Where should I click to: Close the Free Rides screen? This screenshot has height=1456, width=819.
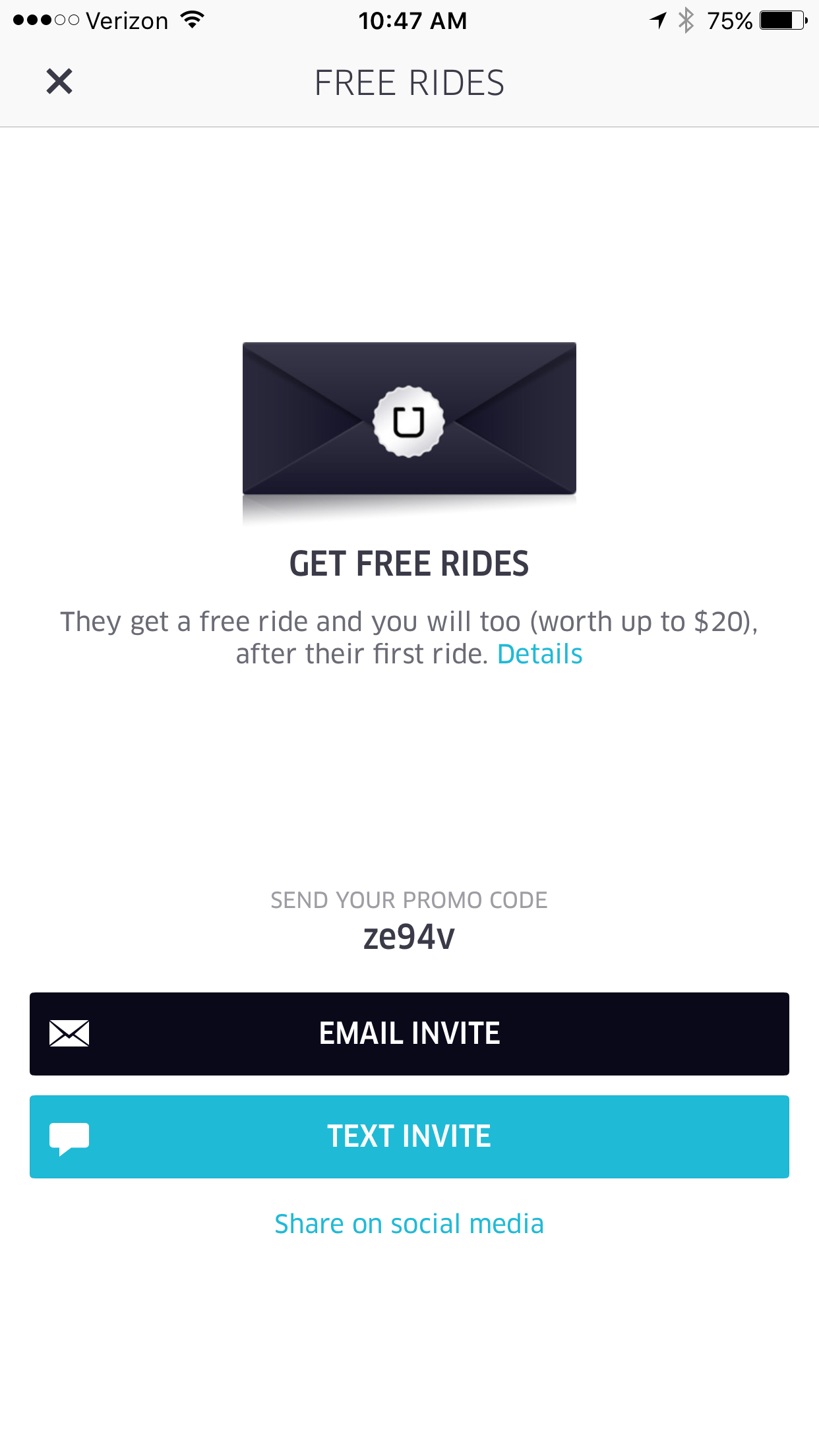[59, 82]
